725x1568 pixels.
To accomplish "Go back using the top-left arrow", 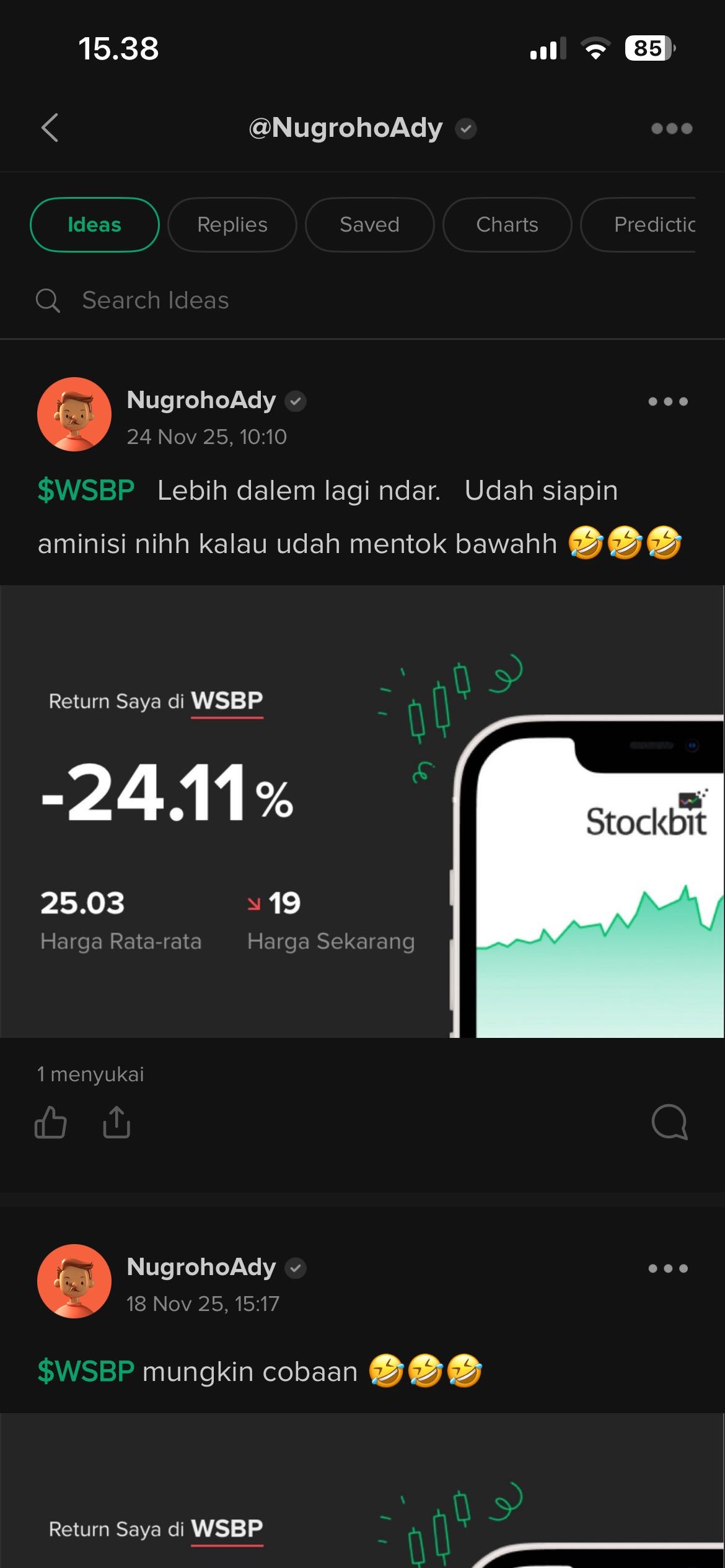I will point(50,128).
